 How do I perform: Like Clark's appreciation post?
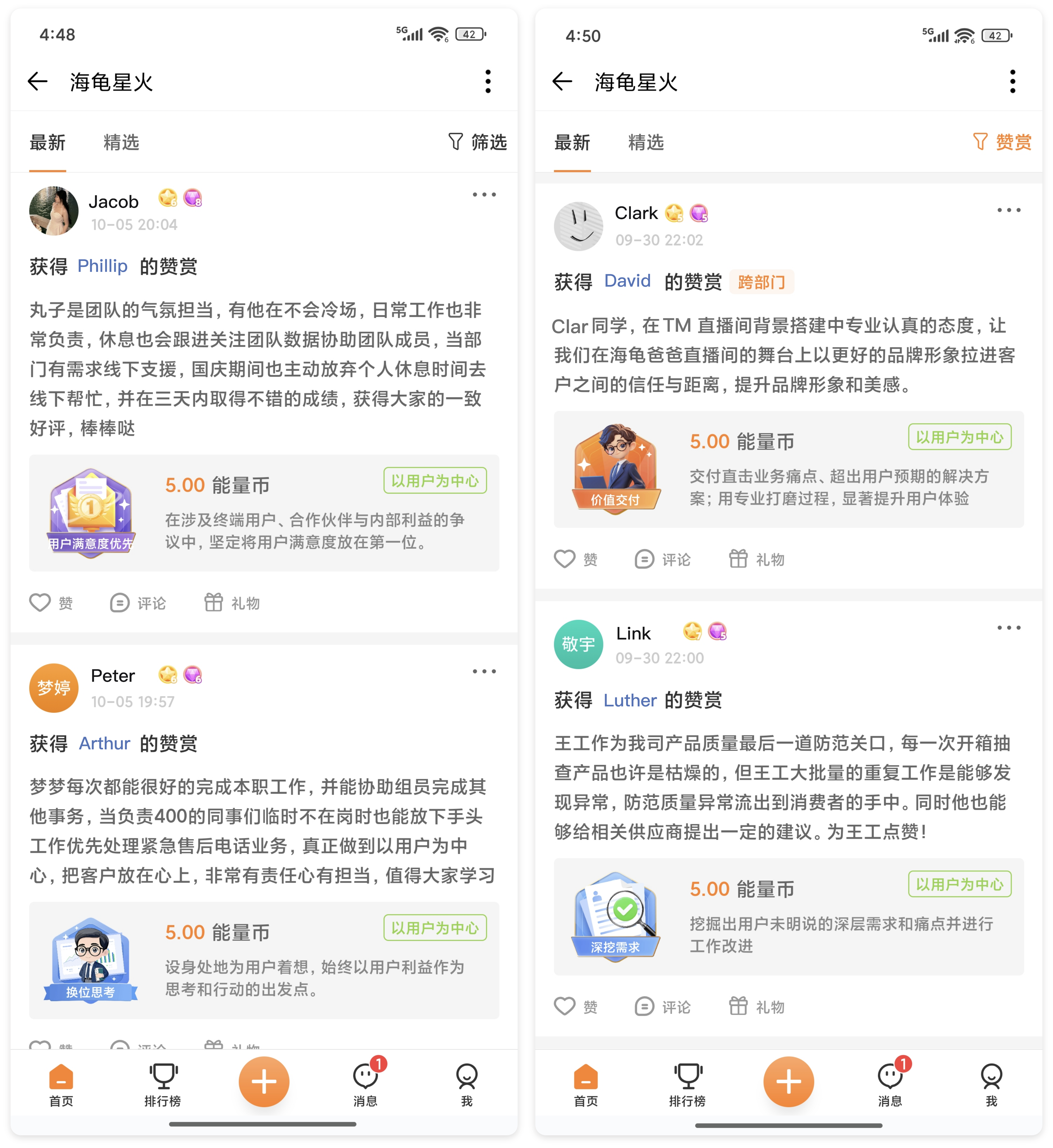pyautogui.click(x=575, y=559)
